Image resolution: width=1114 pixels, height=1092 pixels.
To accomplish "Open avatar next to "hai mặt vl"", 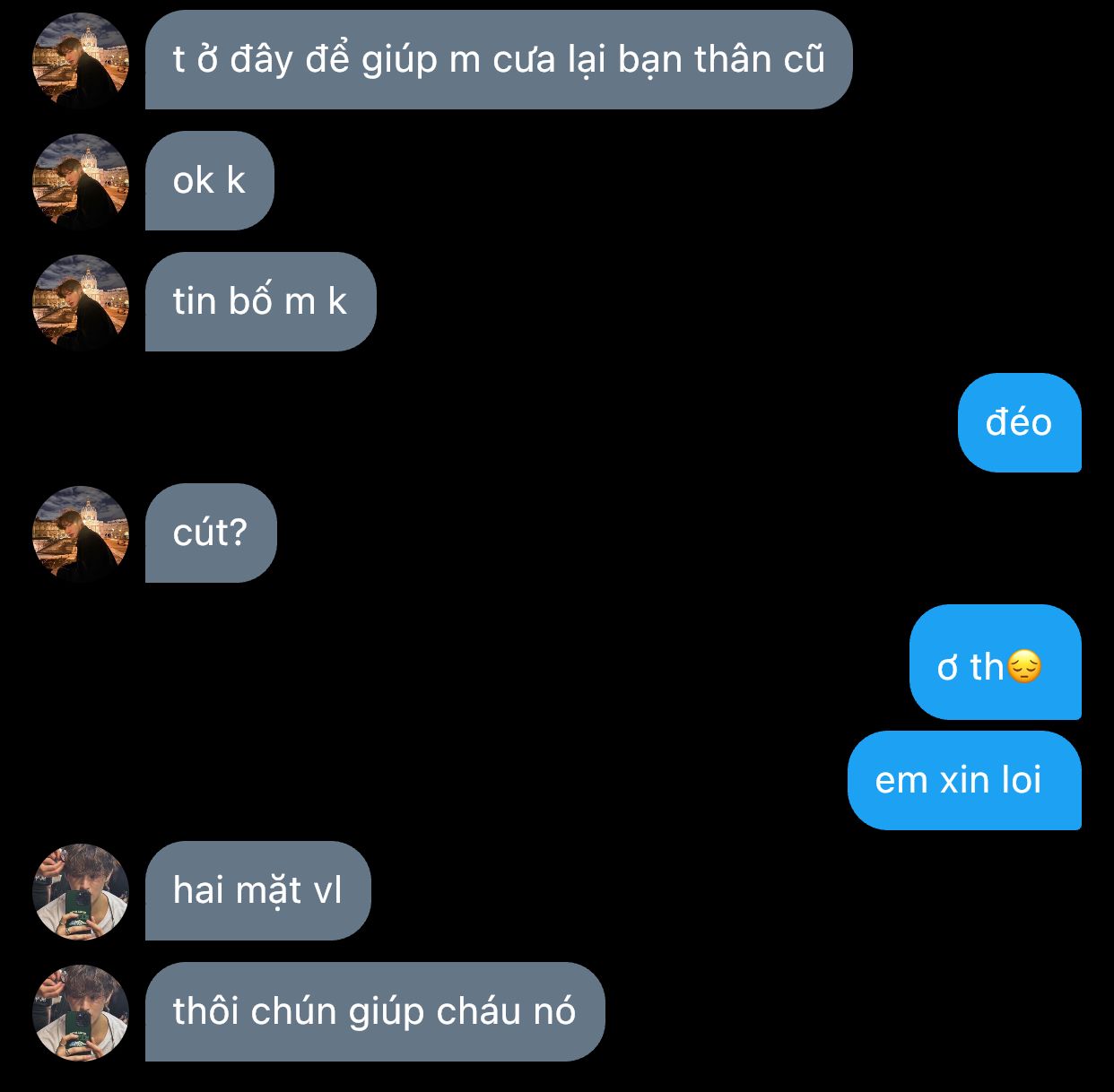I will [x=81, y=891].
